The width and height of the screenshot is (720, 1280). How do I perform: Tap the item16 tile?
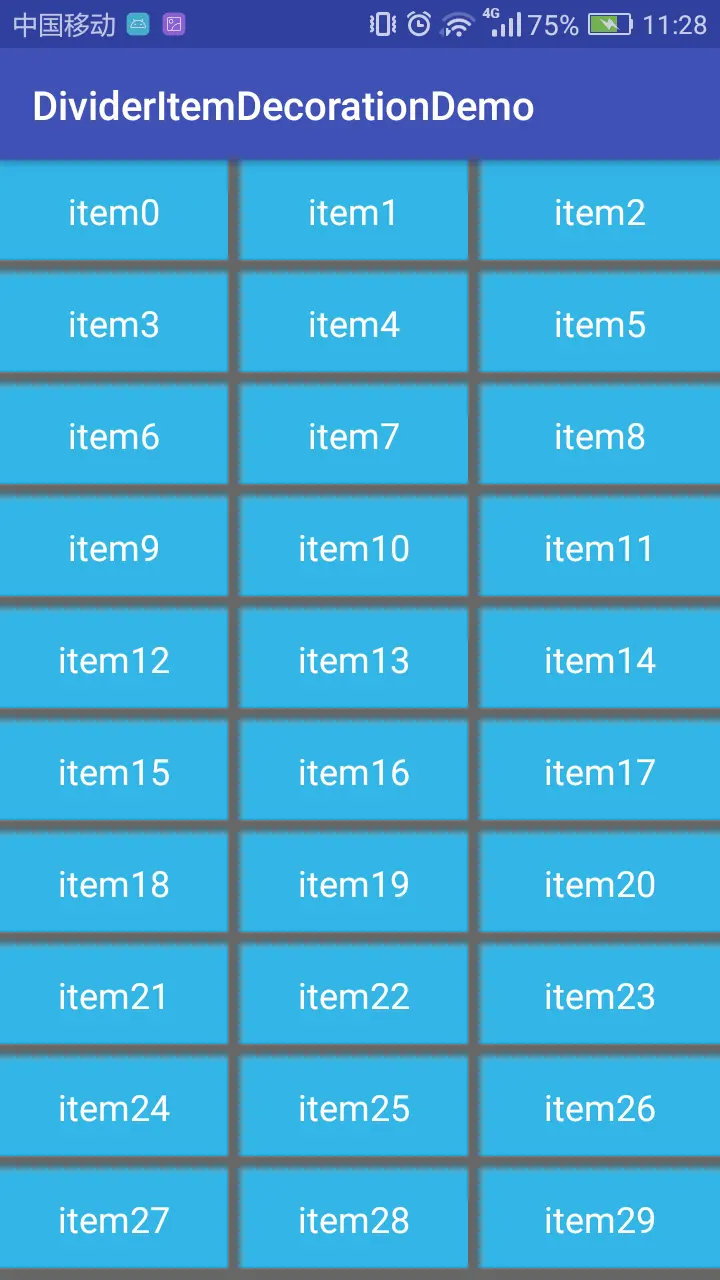coord(353,772)
